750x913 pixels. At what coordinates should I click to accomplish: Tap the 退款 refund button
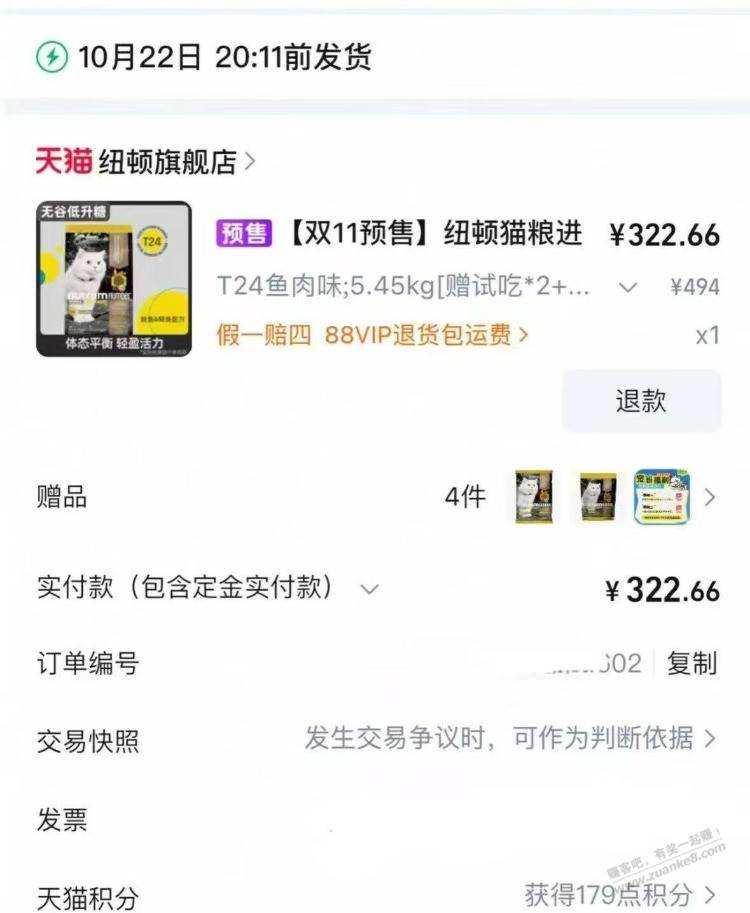pyautogui.click(x=641, y=401)
